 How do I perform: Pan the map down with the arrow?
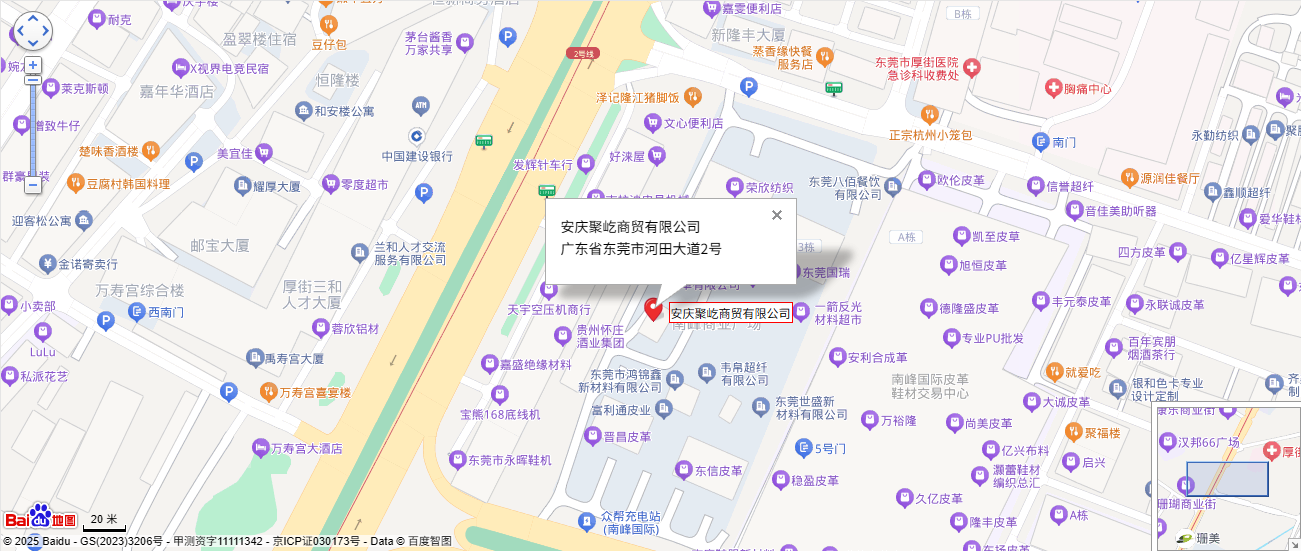pos(33,43)
